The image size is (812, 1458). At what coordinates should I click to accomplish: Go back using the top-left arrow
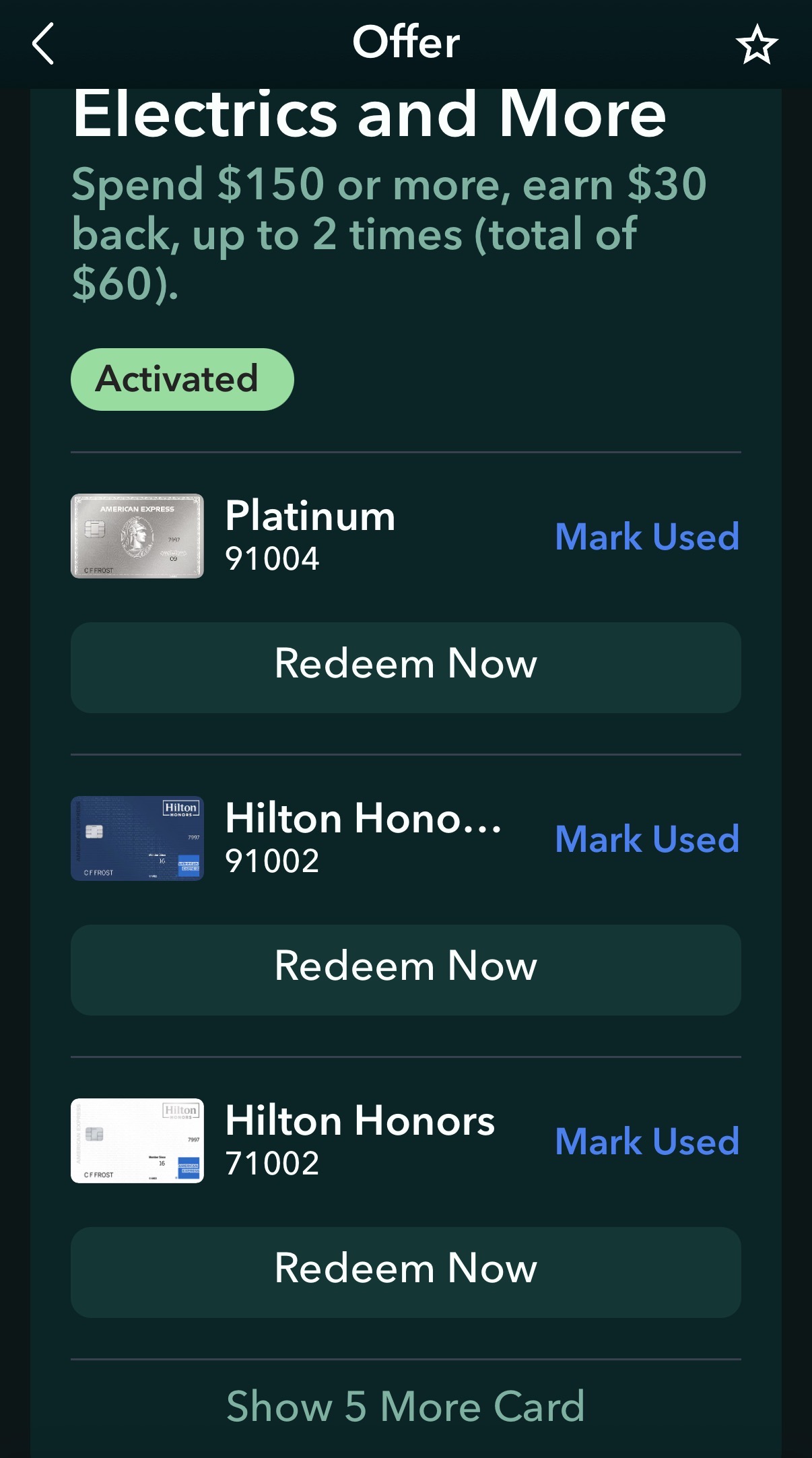(43, 44)
